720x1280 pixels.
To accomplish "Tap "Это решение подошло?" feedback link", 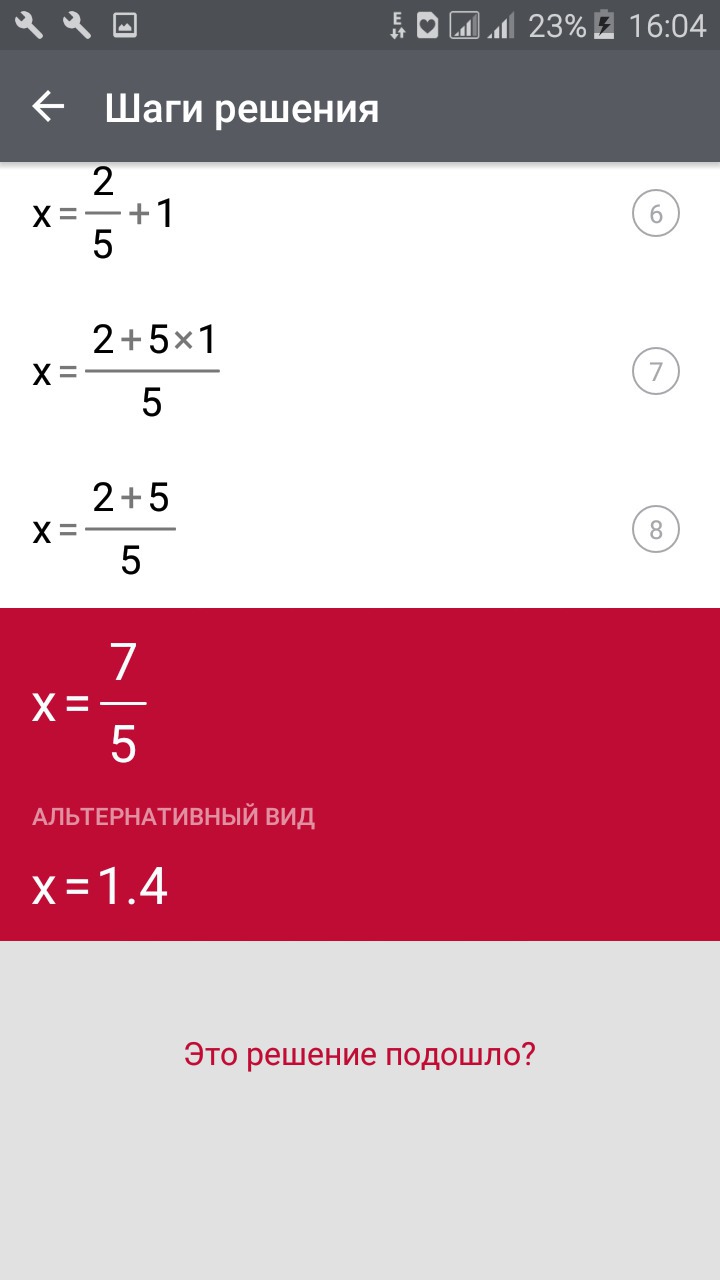I will point(360,1054).
